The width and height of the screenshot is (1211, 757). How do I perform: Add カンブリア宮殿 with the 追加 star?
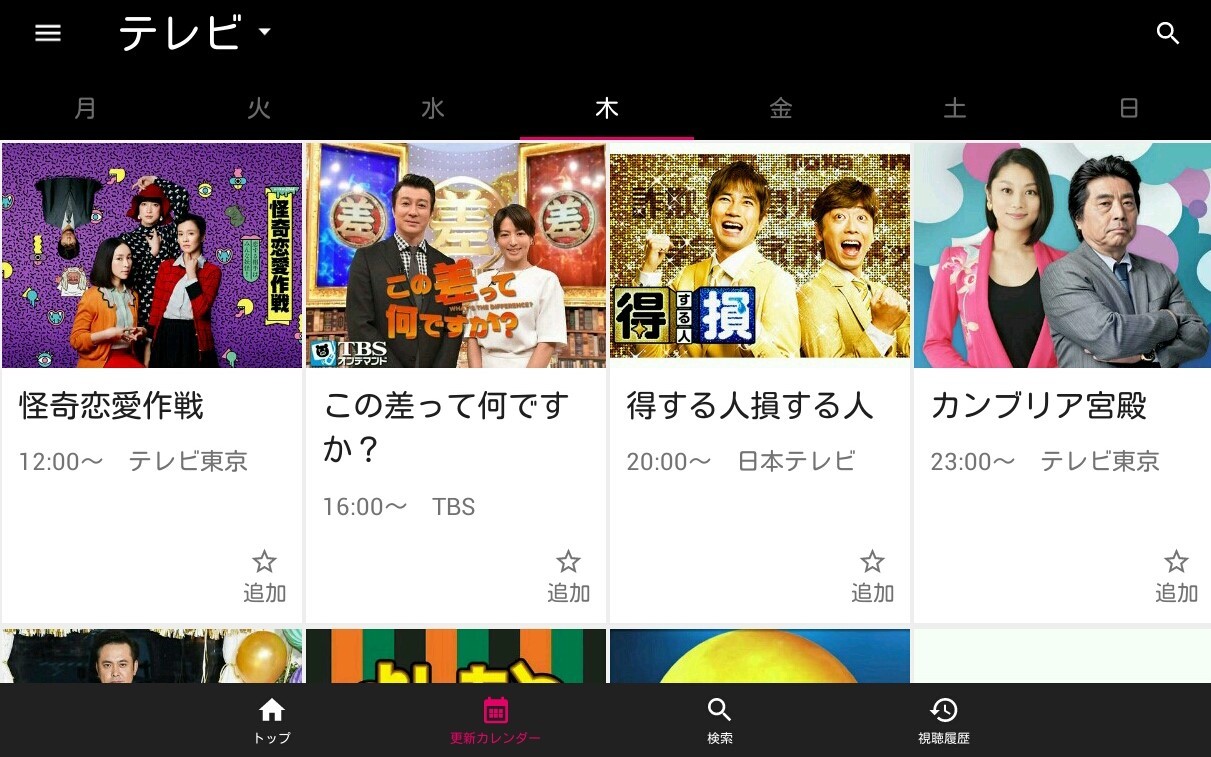[x=1177, y=576]
